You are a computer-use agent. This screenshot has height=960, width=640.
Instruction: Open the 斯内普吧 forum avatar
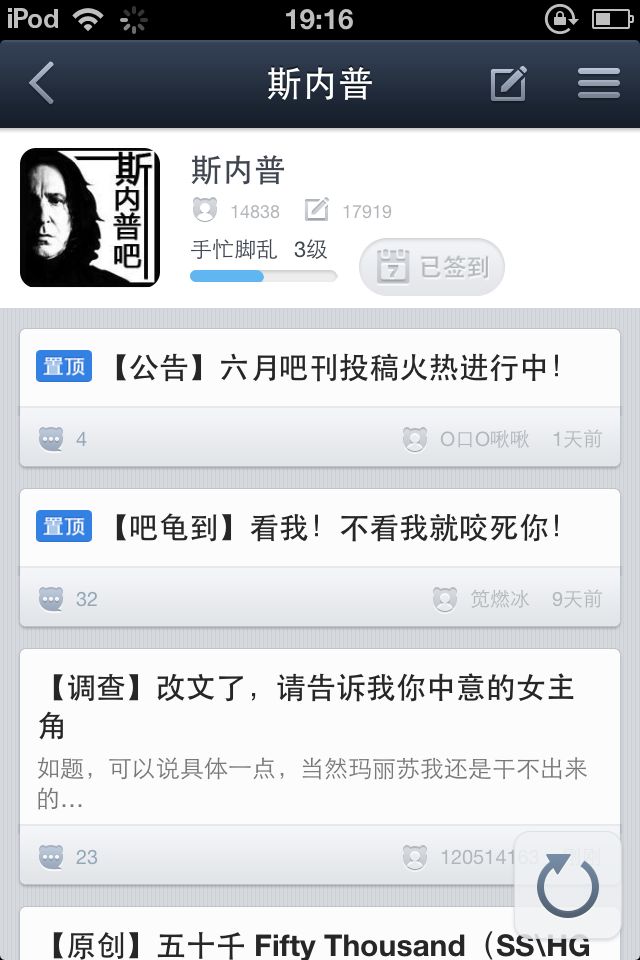tap(90, 217)
